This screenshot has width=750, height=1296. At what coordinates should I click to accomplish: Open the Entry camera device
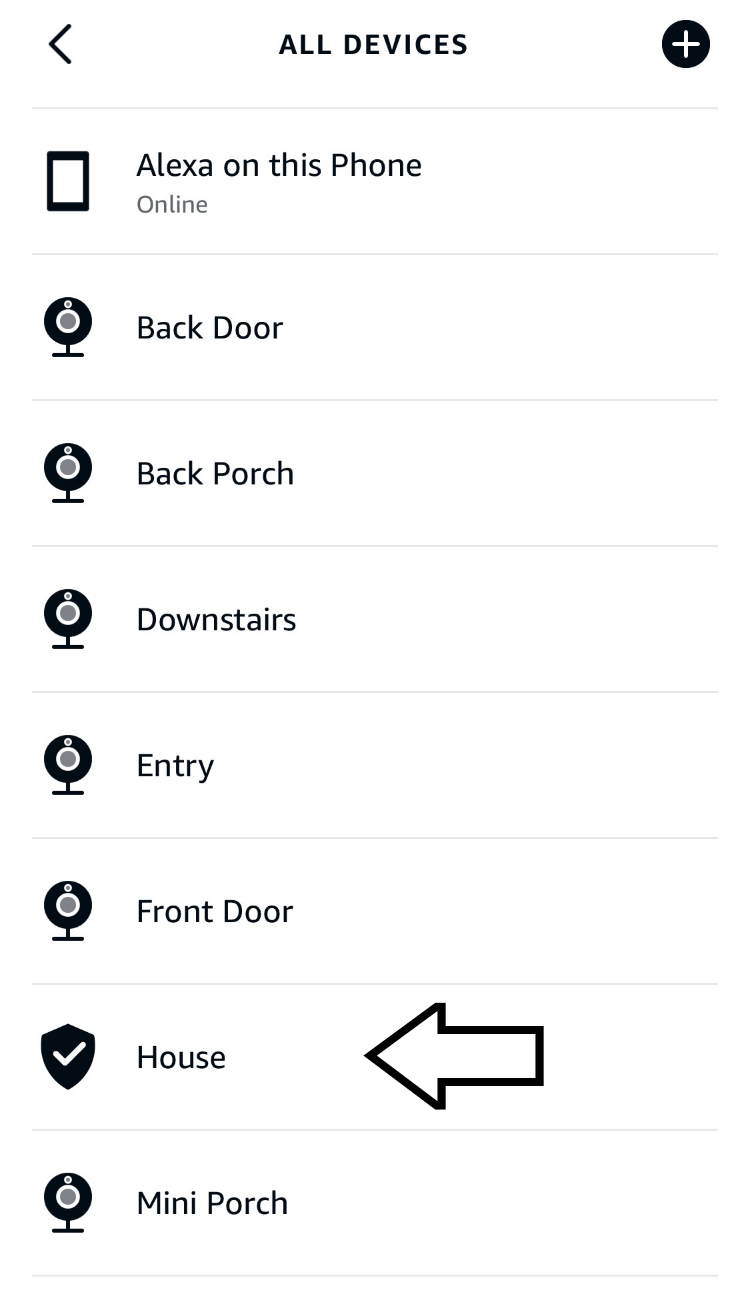tap(375, 765)
